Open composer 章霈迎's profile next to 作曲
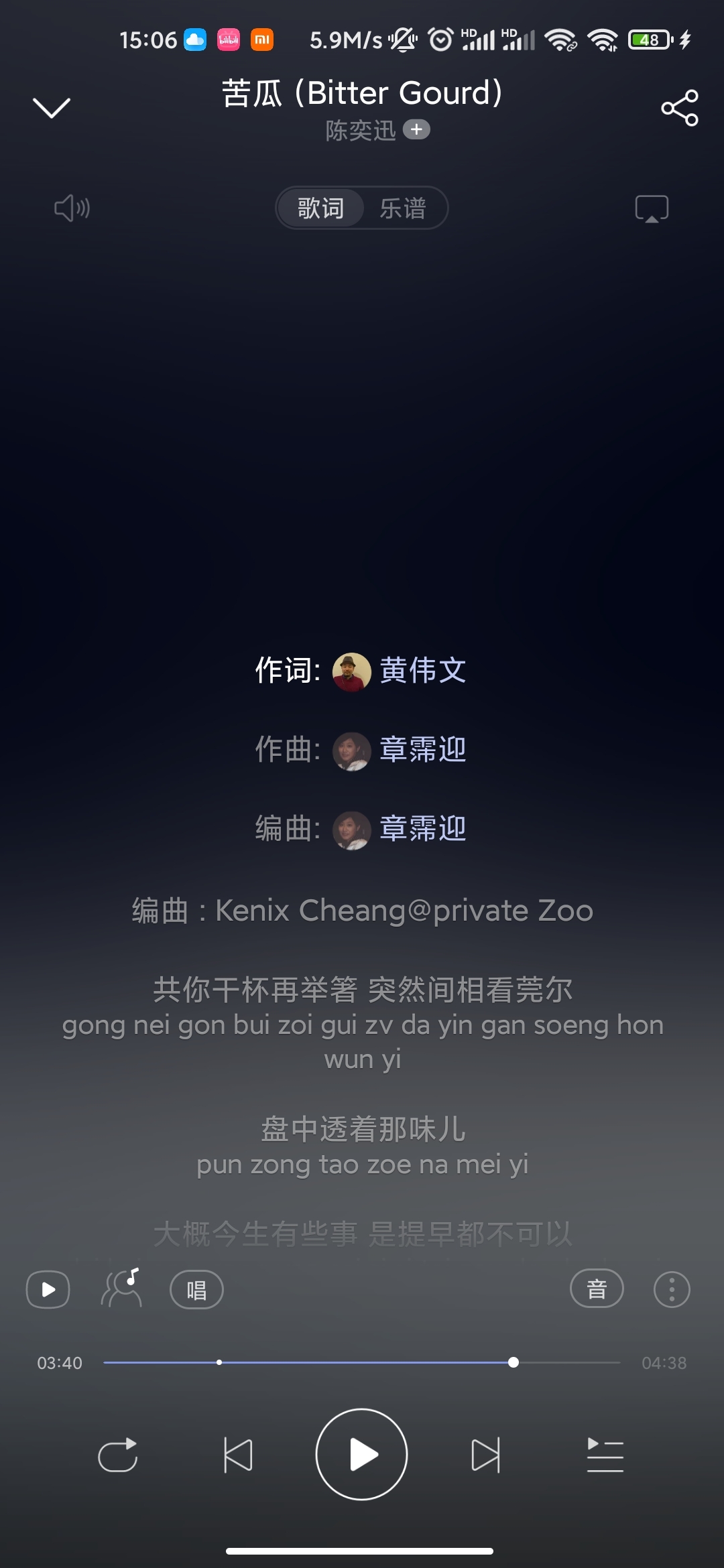 click(x=422, y=750)
